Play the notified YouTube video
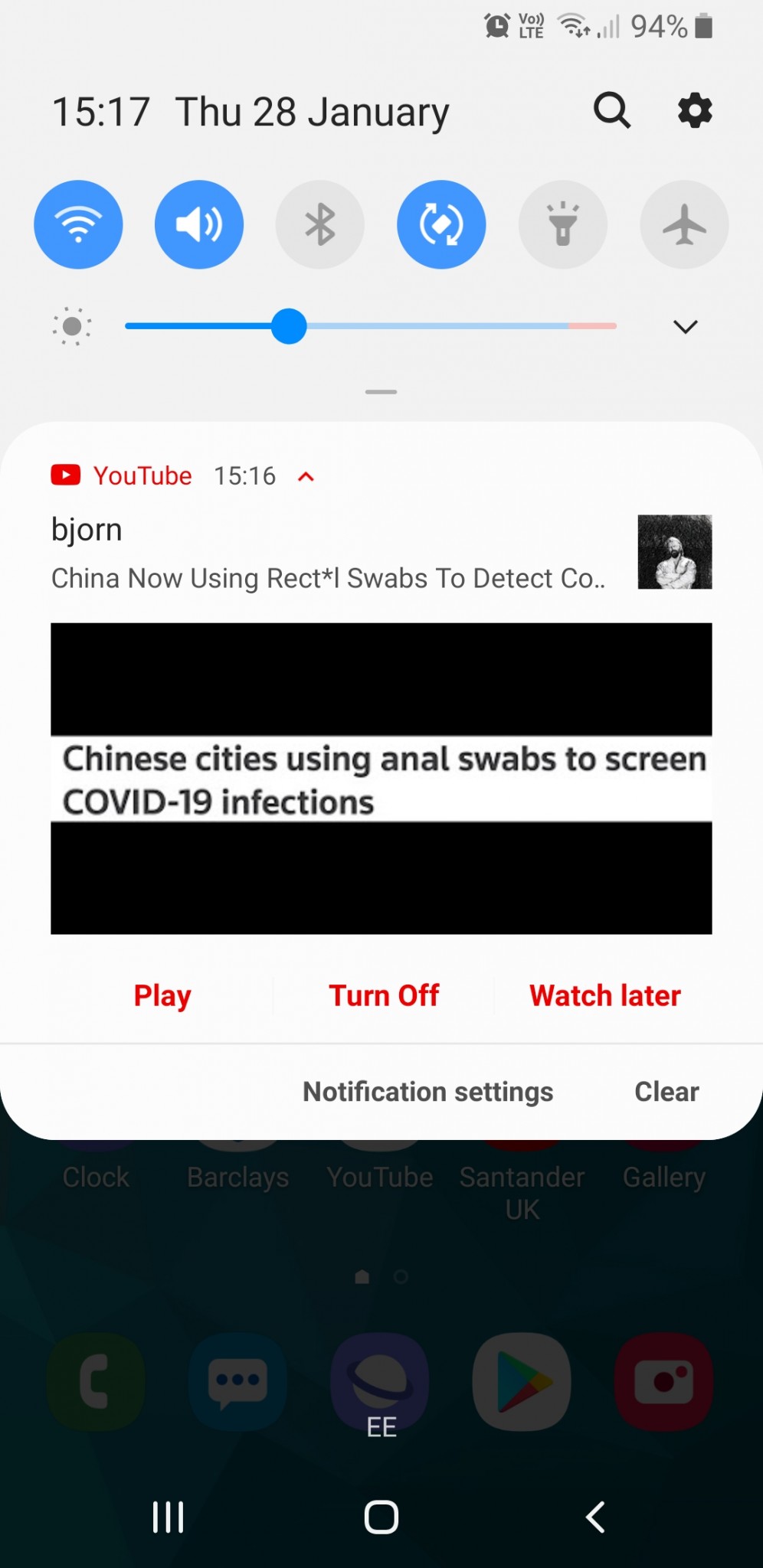 pos(162,995)
